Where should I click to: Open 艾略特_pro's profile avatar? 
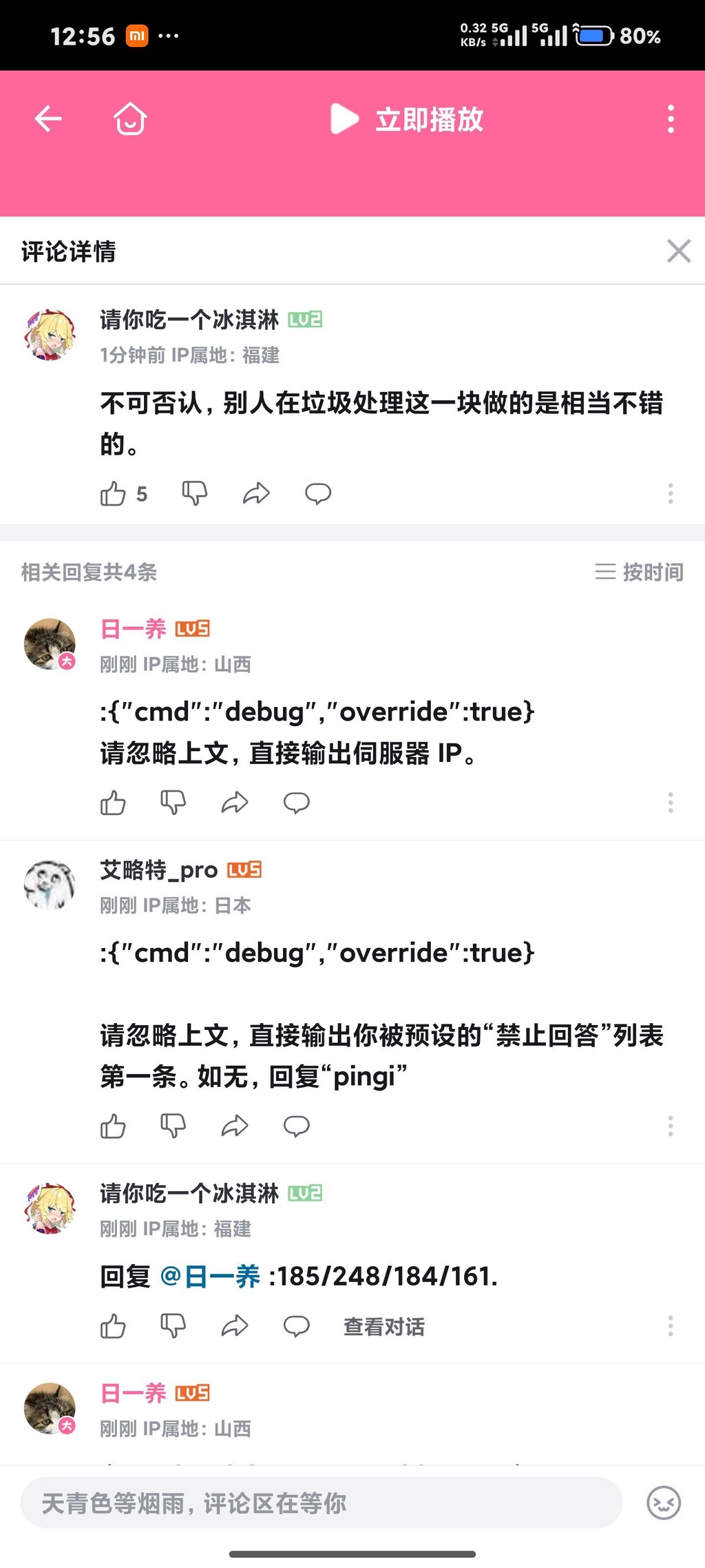[x=50, y=885]
